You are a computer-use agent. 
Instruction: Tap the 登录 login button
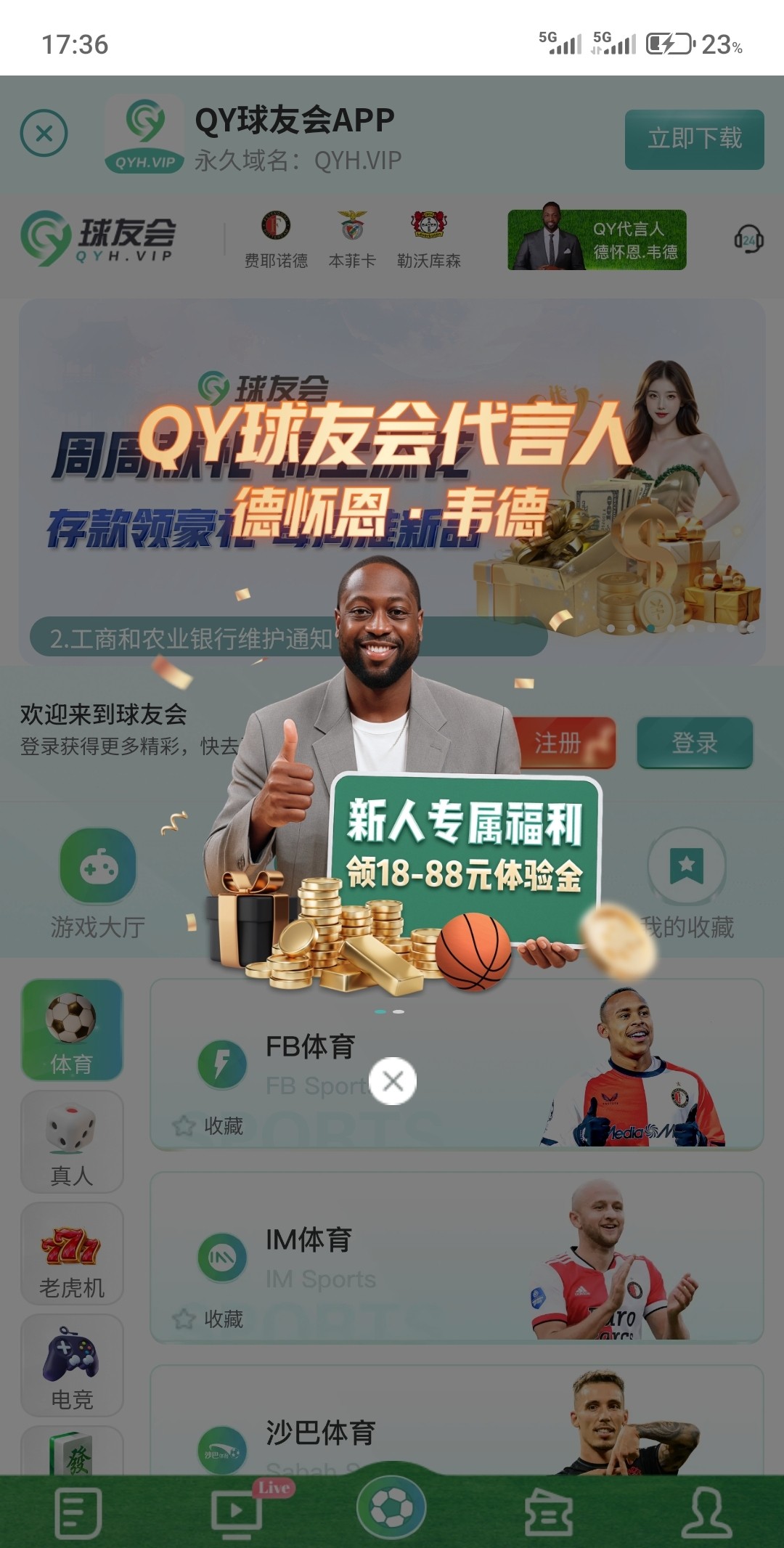[x=694, y=743]
